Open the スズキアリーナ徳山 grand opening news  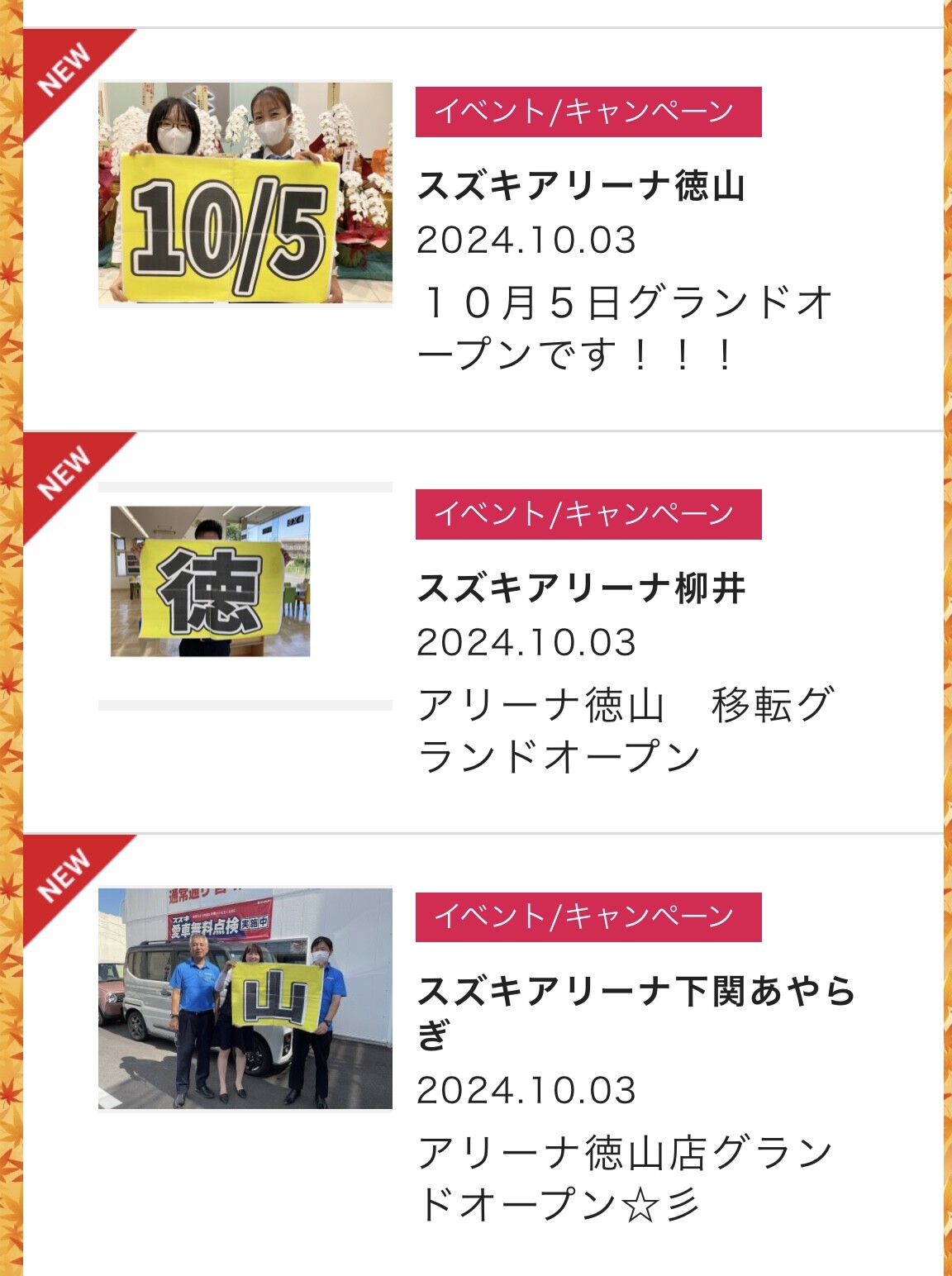tap(581, 186)
